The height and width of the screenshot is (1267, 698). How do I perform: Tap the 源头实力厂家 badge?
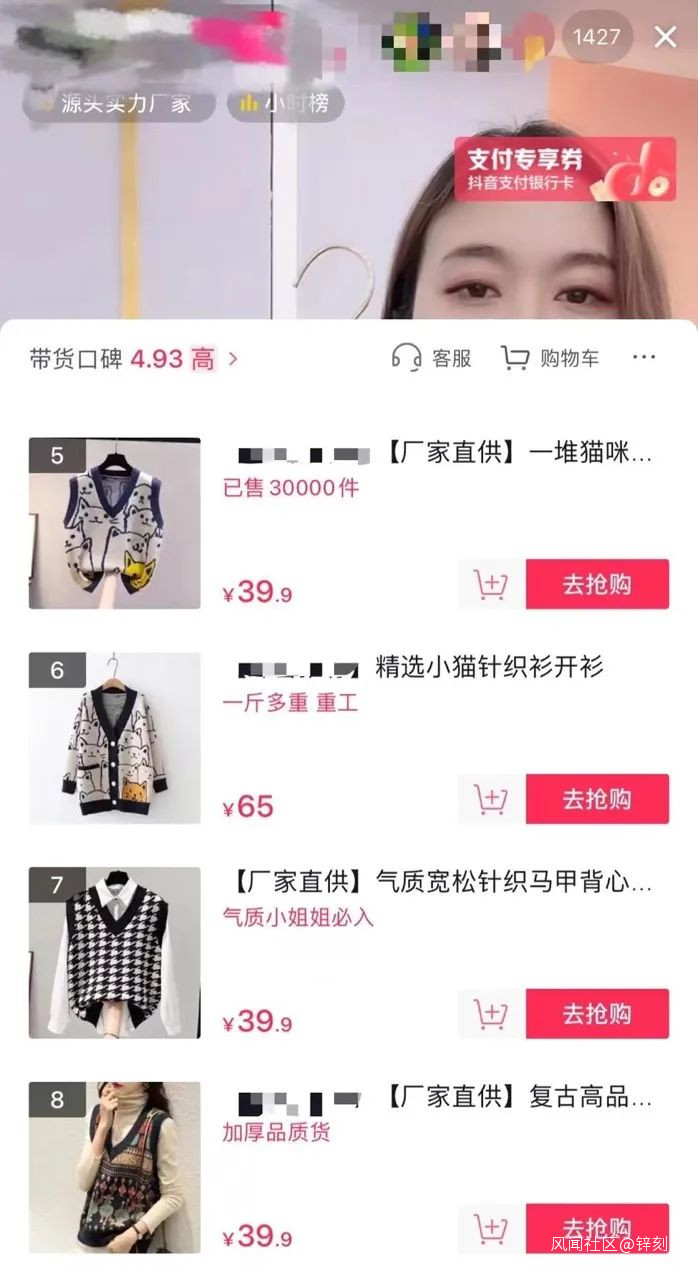point(120,104)
